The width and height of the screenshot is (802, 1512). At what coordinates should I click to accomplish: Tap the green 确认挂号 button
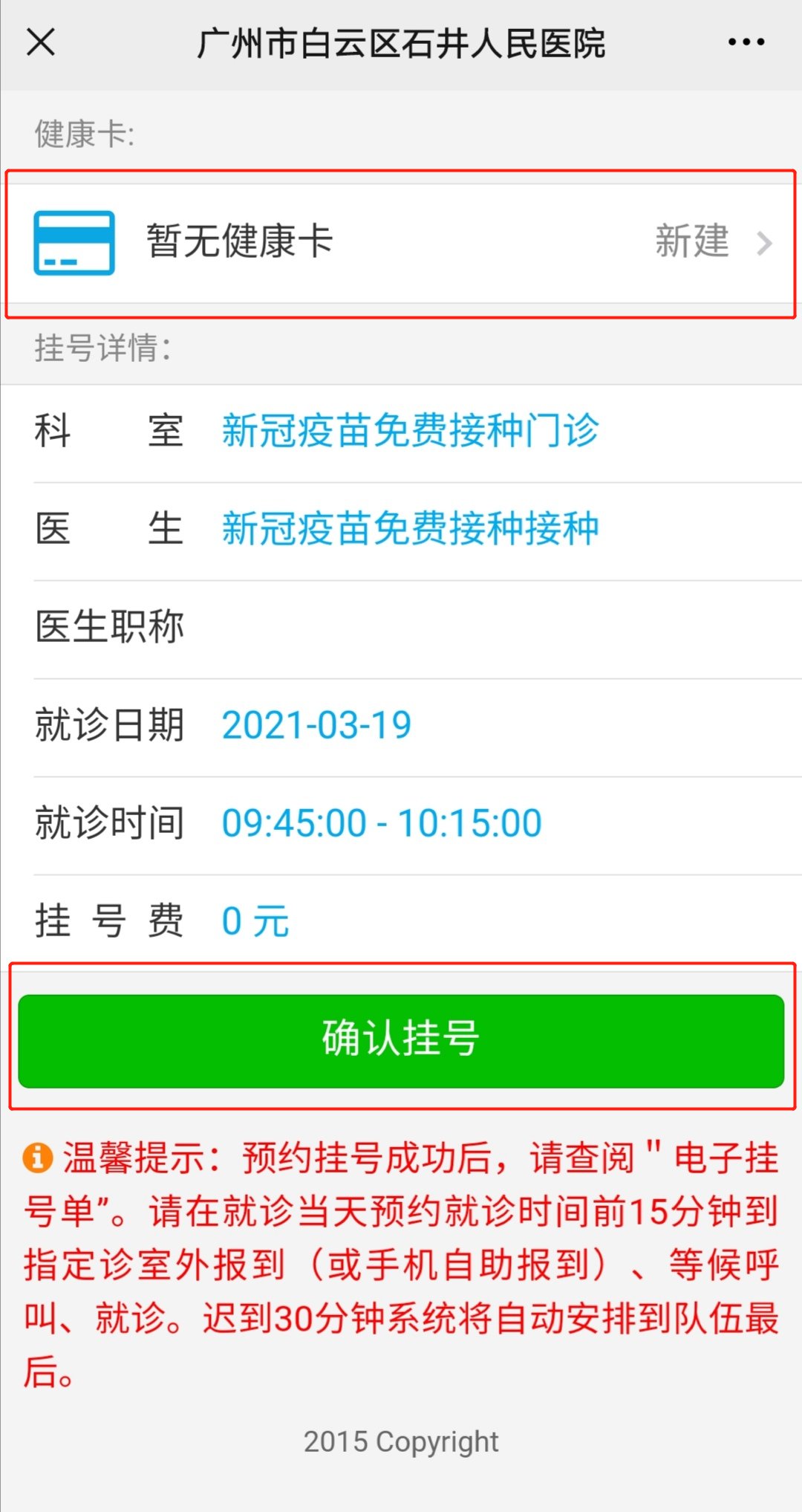[x=401, y=1040]
